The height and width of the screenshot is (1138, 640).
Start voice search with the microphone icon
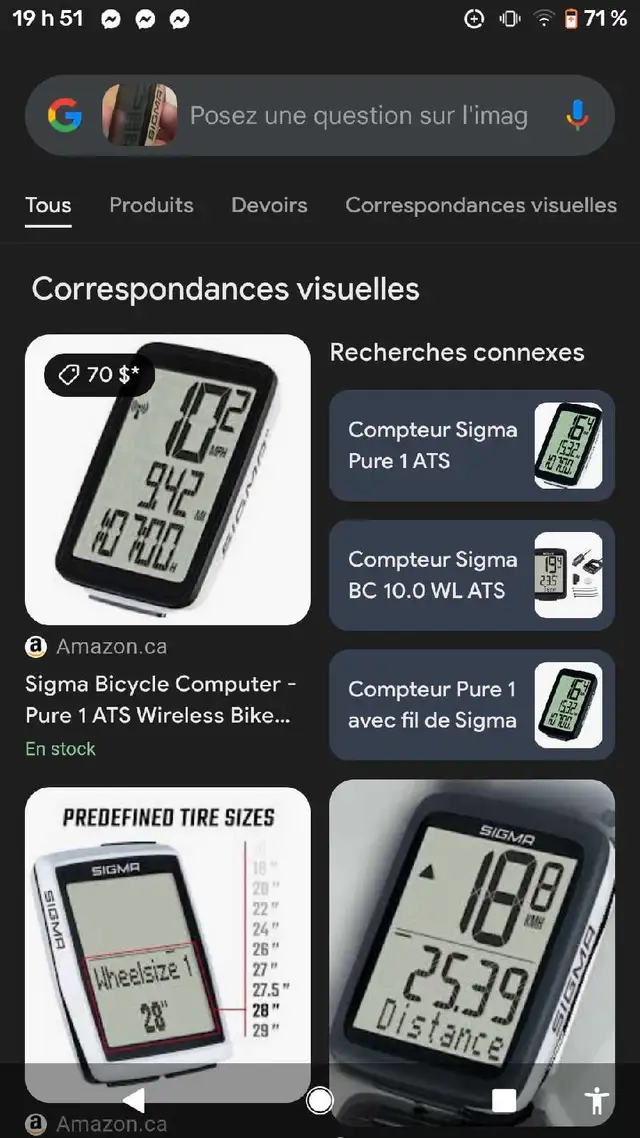(x=577, y=115)
